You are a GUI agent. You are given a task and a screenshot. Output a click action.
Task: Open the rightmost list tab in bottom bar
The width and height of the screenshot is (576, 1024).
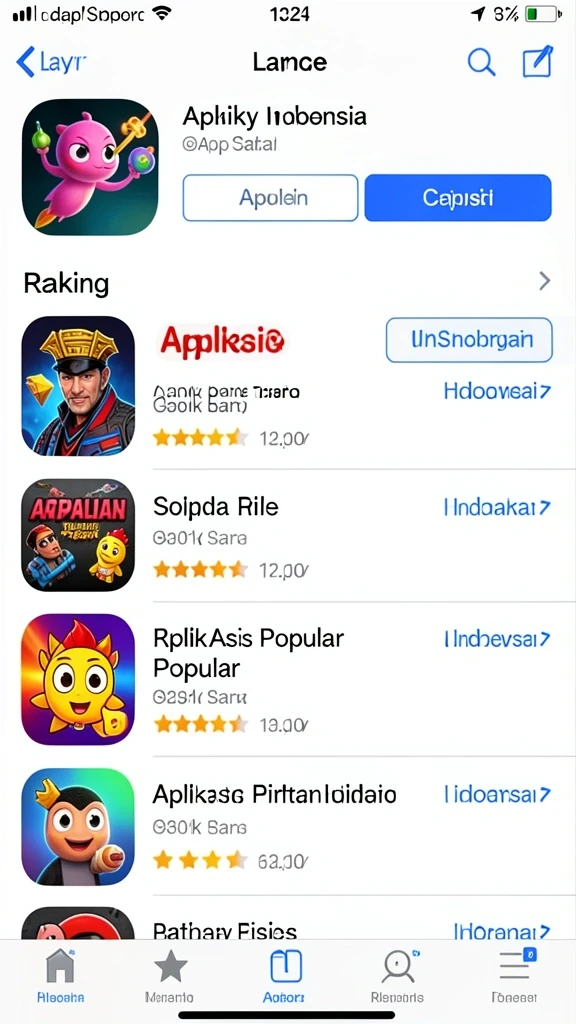pyautogui.click(x=515, y=976)
